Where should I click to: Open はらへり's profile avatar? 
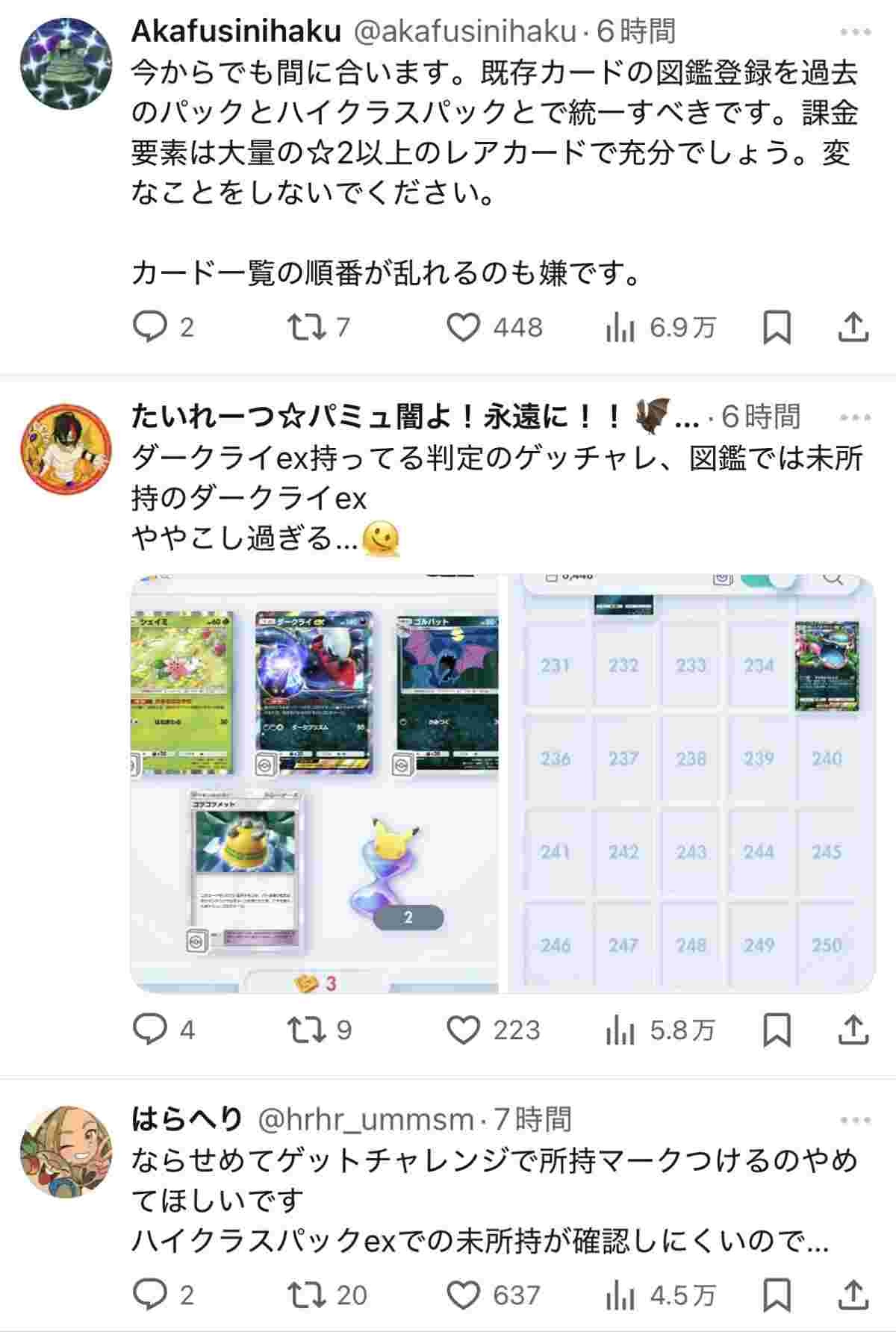point(66,1151)
